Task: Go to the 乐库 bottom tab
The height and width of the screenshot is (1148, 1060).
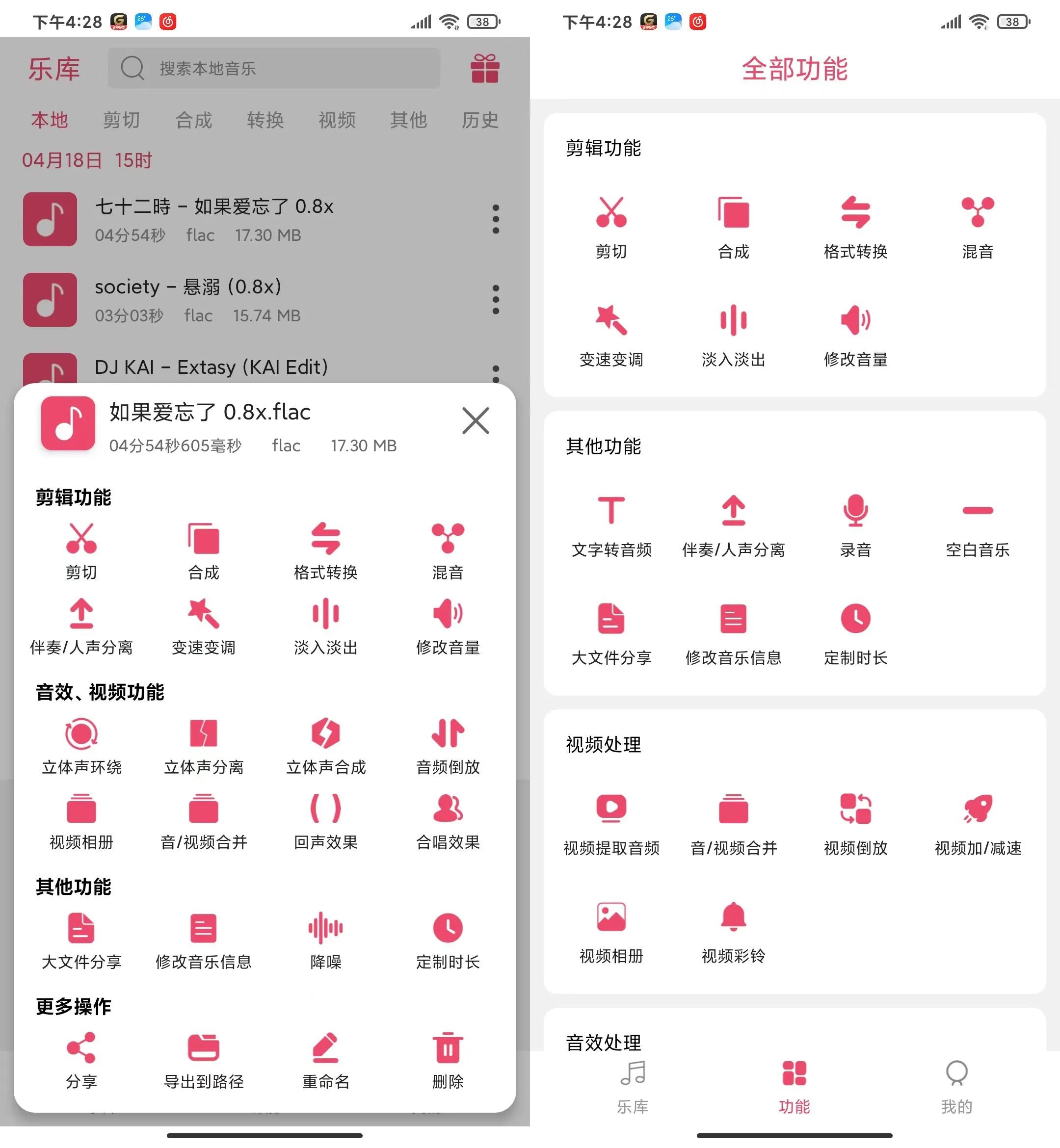Action: point(632,1087)
